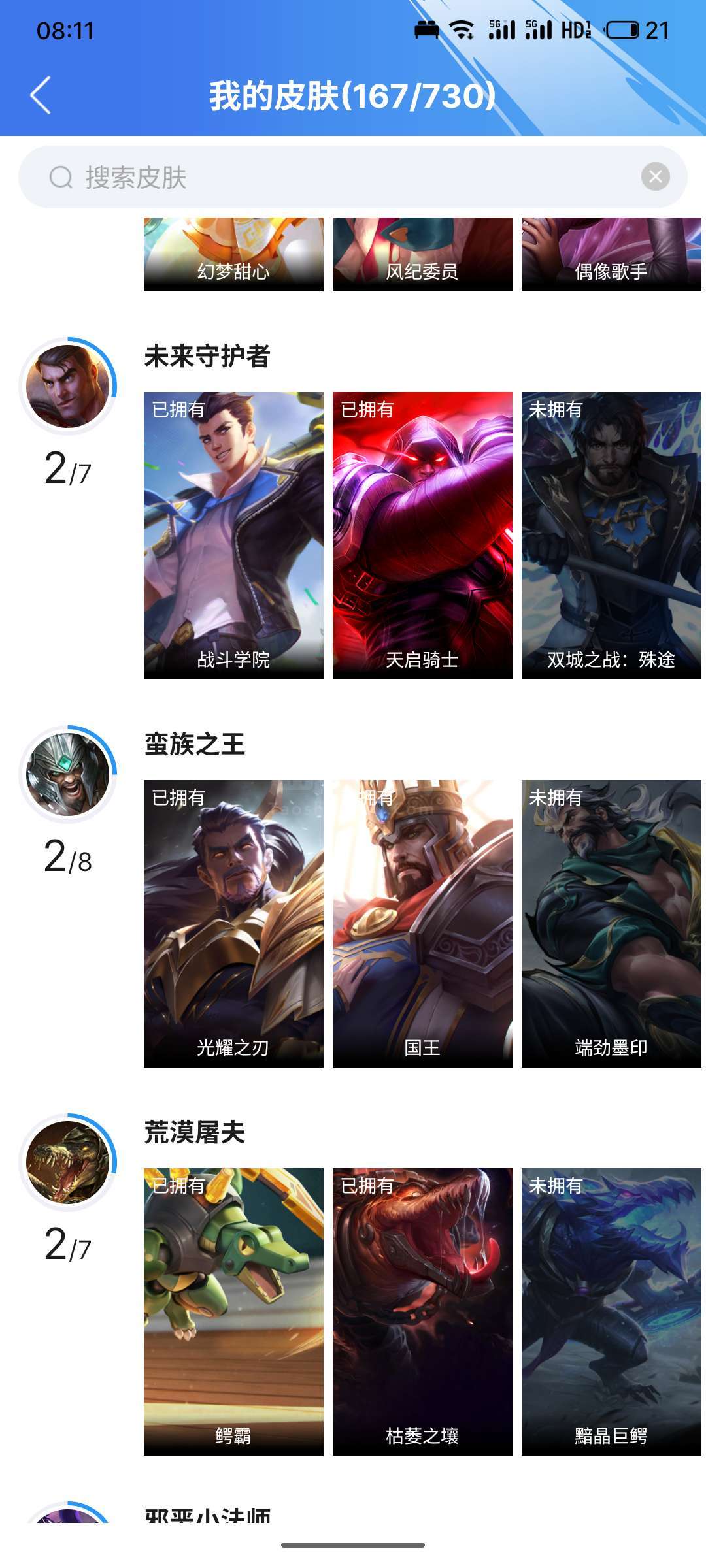Clear the search box with X button
Screen dimensions: 706x1568
coord(656,176)
